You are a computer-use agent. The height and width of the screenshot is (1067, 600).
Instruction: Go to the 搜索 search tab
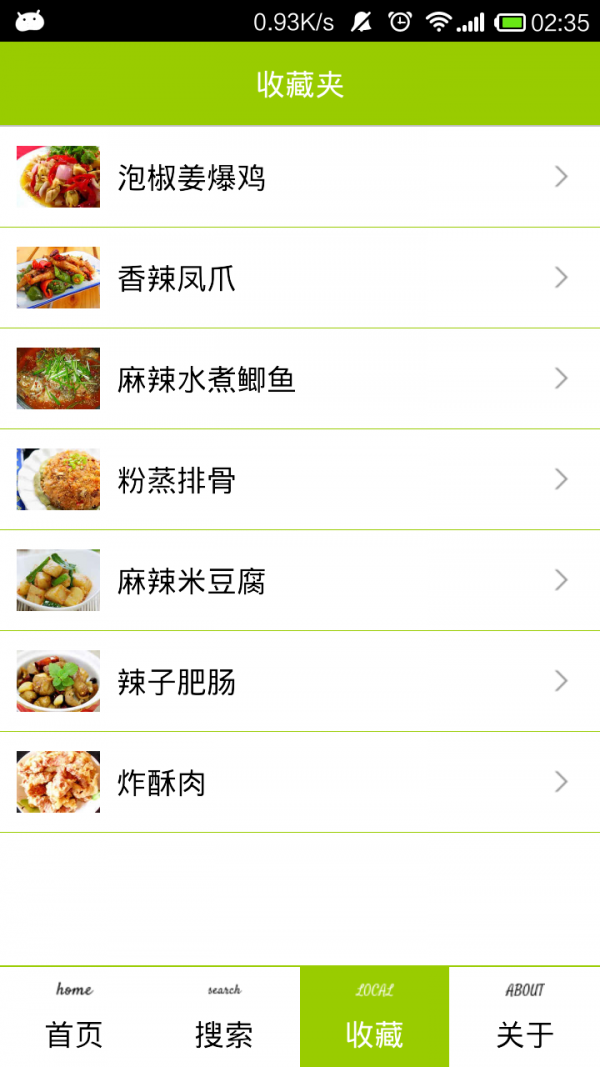(x=224, y=1017)
